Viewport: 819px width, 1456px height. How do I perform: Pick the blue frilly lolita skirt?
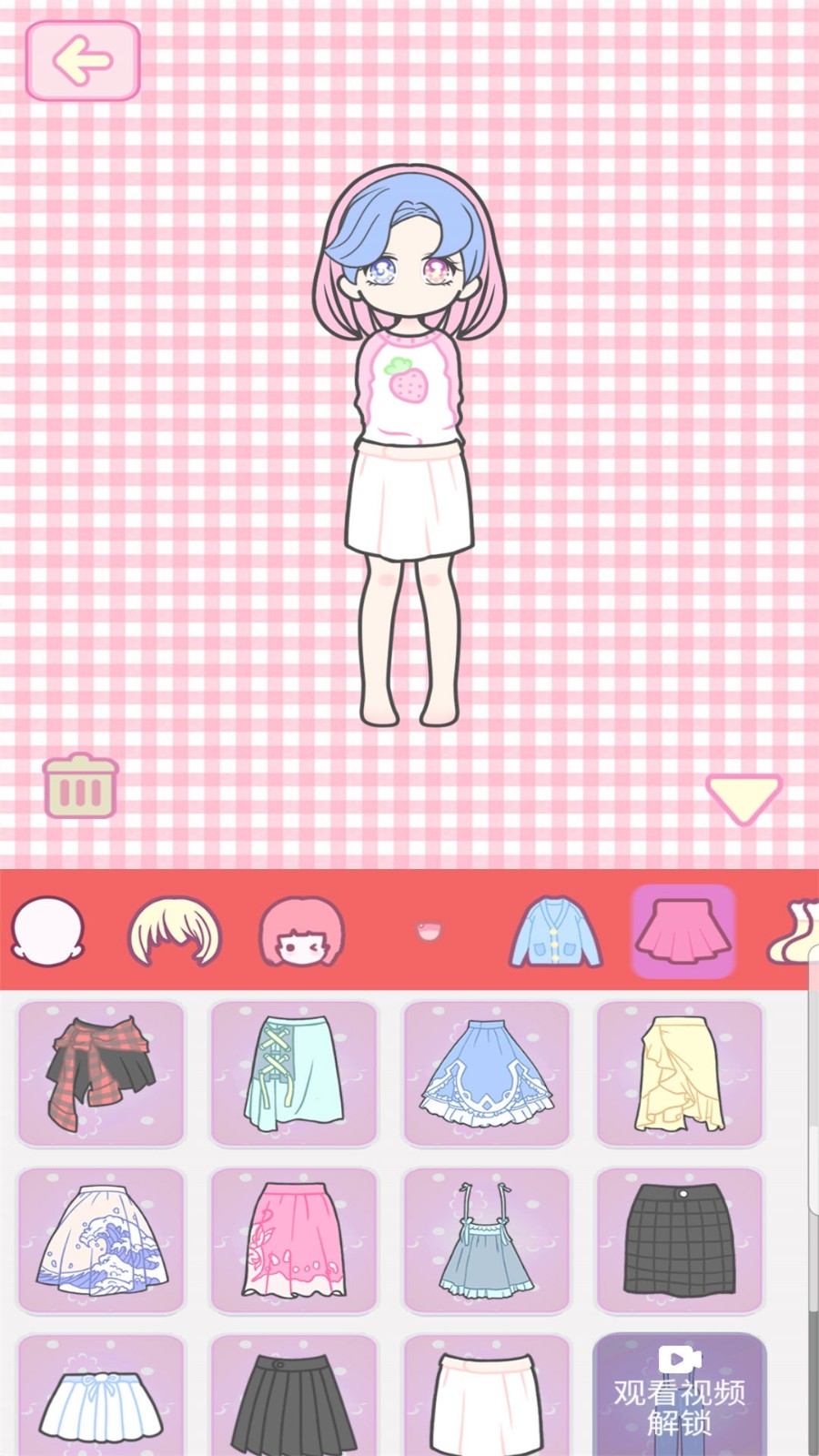[487, 1077]
